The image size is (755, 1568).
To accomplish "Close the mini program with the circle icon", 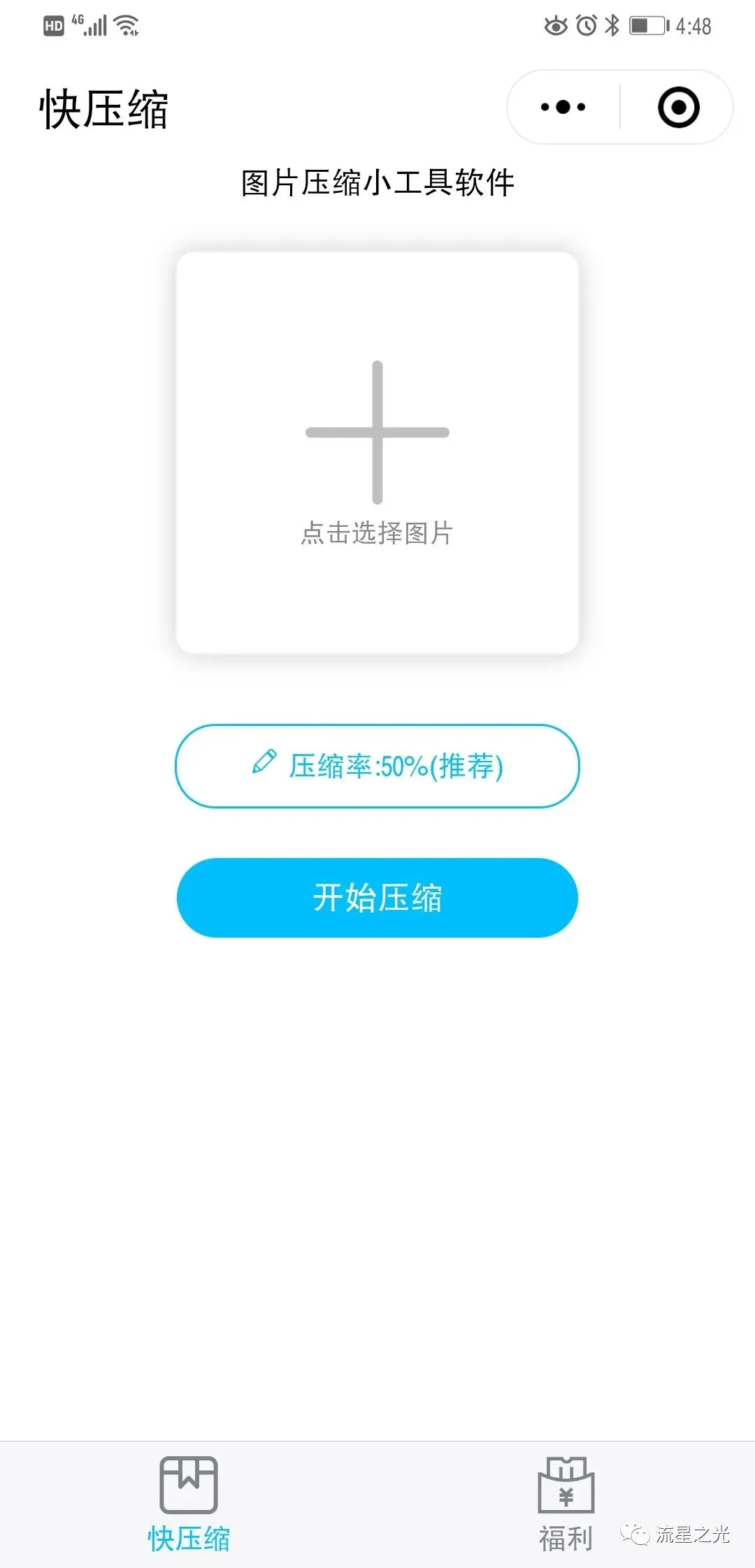I will click(678, 107).
